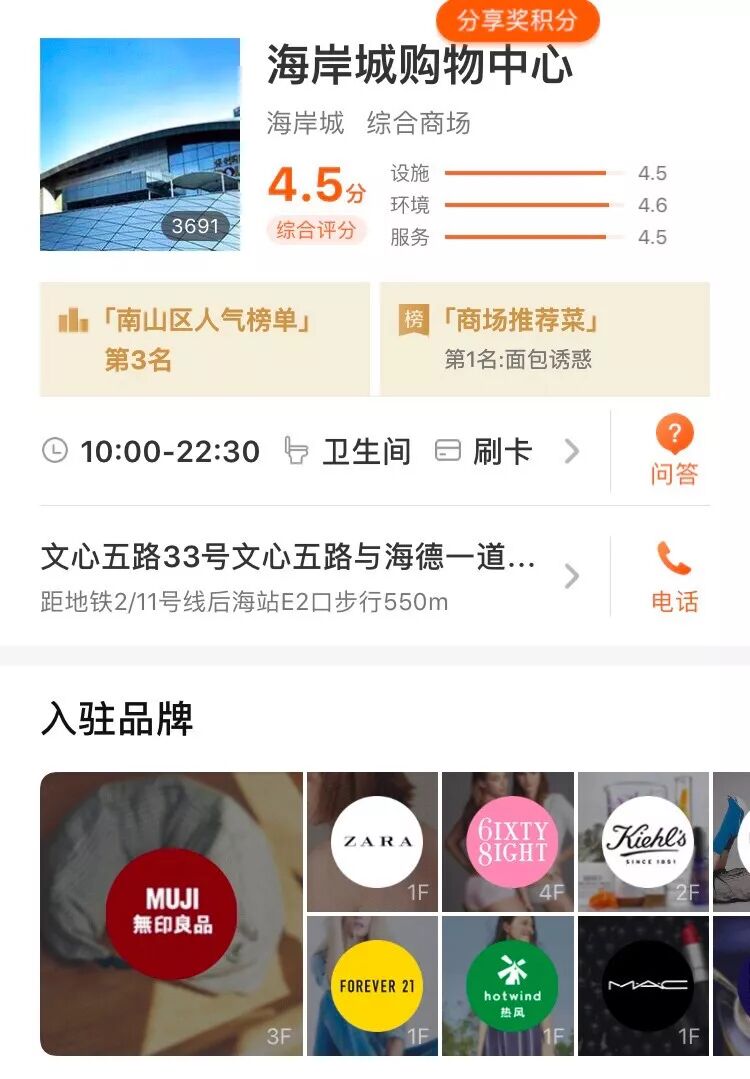Screen dimensions: 750x1079
Task: Select the hotwind 热风 brand tile
Action: (508, 985)
